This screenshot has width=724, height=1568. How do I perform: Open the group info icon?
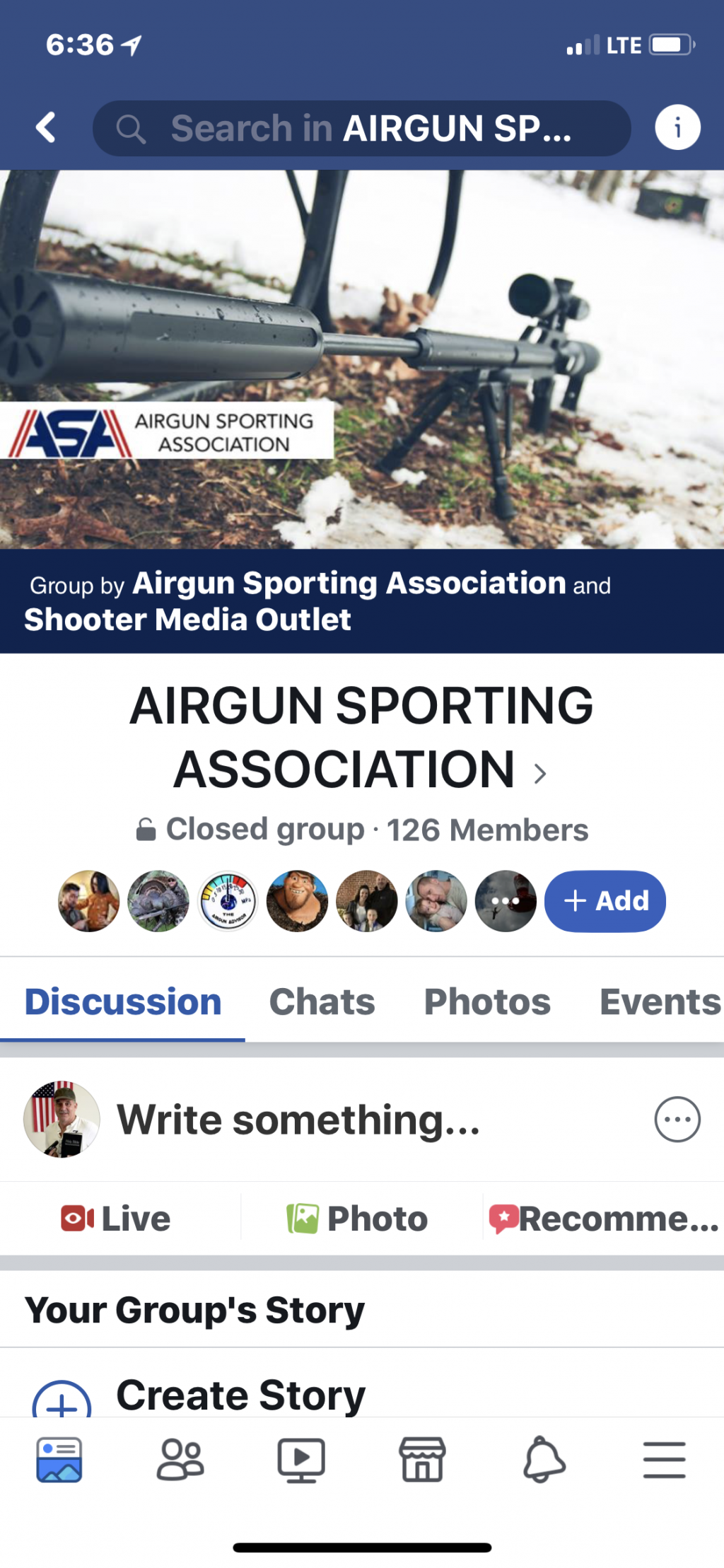click(677, 128)
